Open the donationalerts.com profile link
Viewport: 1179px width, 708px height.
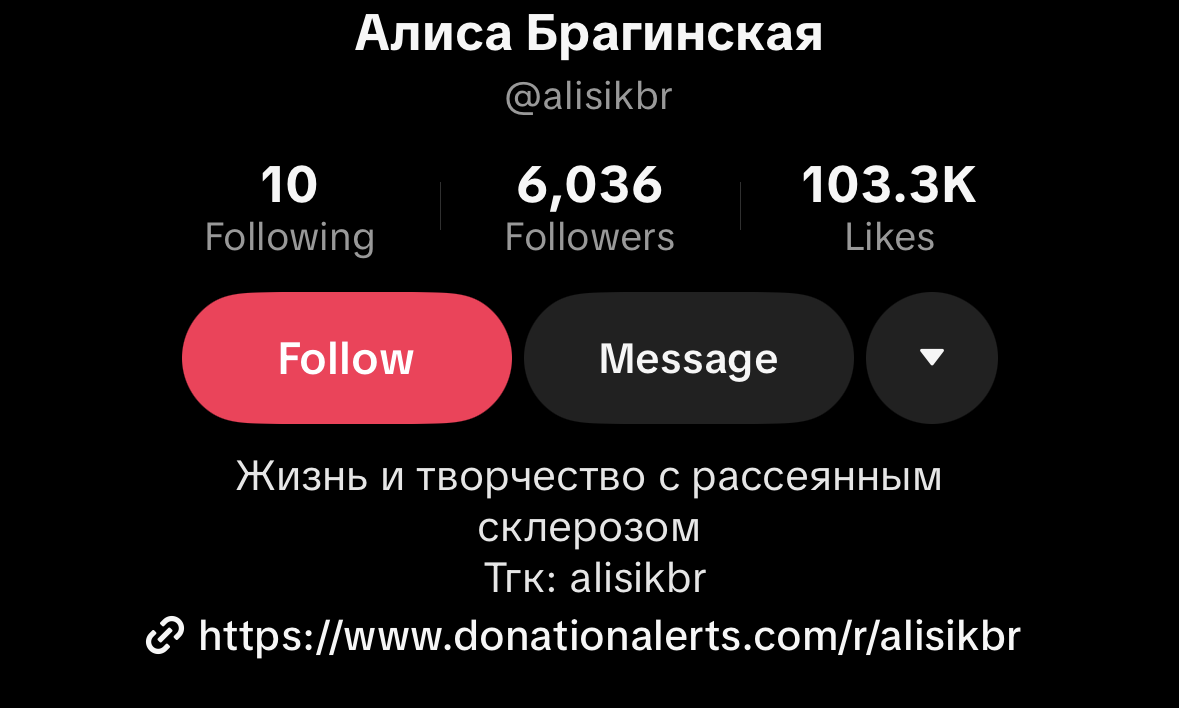tap(608, 635)
